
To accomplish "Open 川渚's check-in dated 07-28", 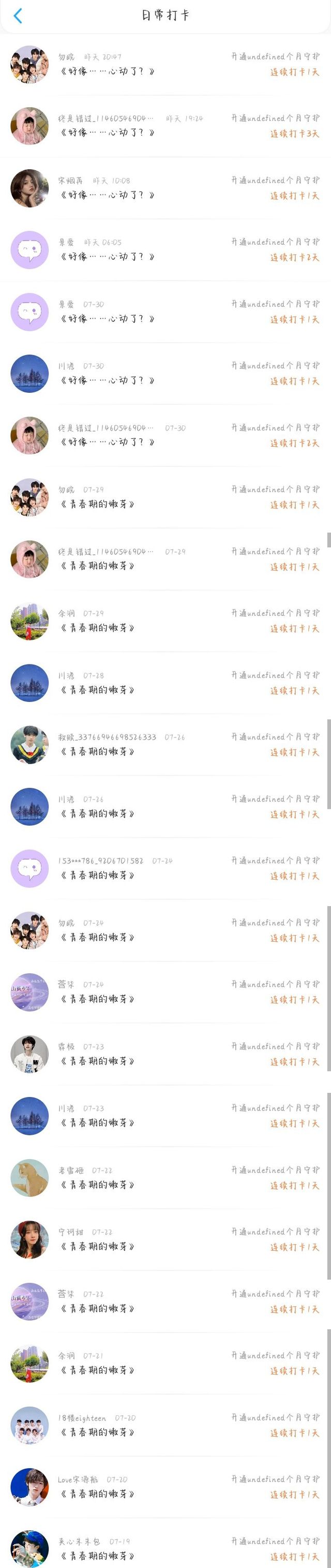I will [x=165, y=683].
